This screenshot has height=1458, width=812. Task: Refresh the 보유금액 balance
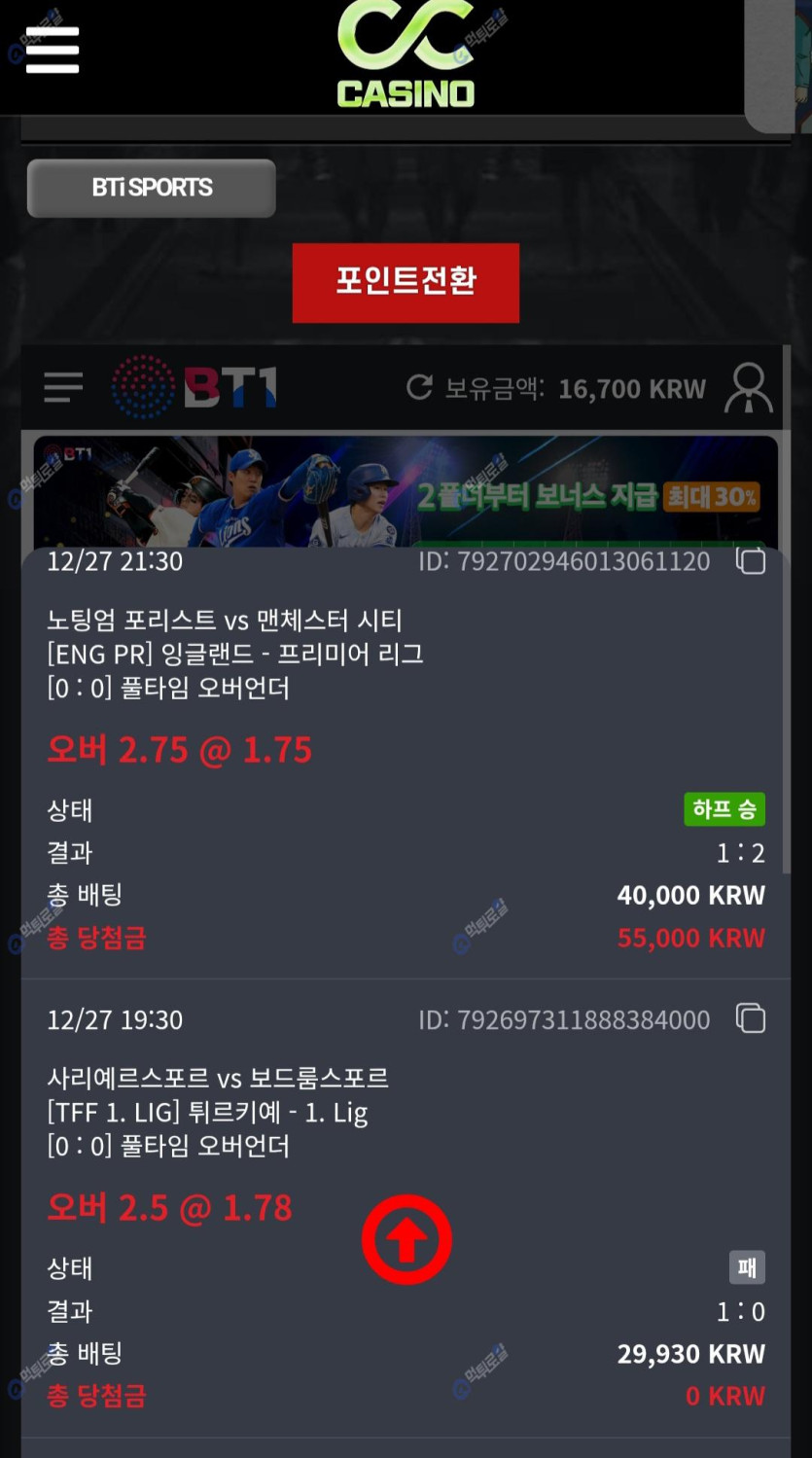point(419,387)
